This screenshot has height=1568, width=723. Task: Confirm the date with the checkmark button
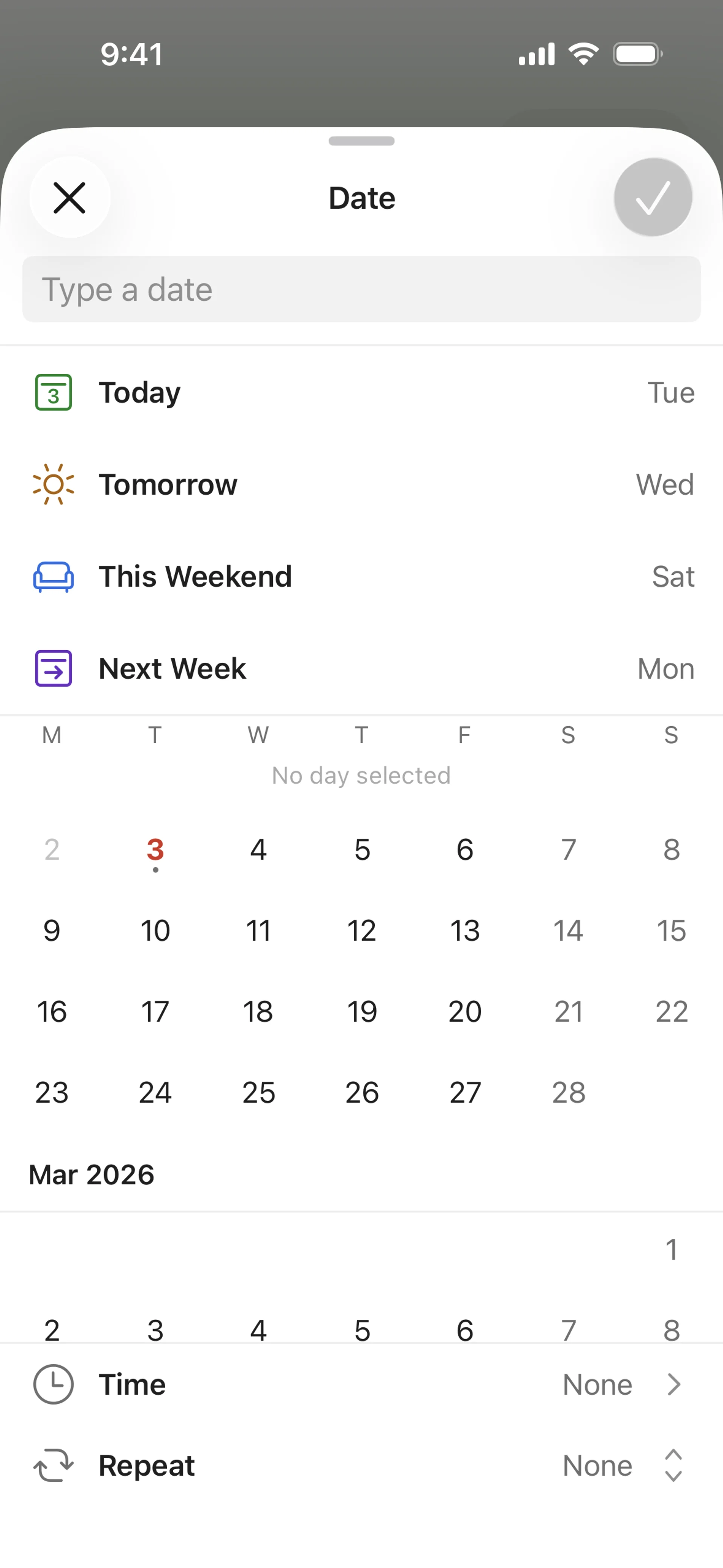(653, 198)
